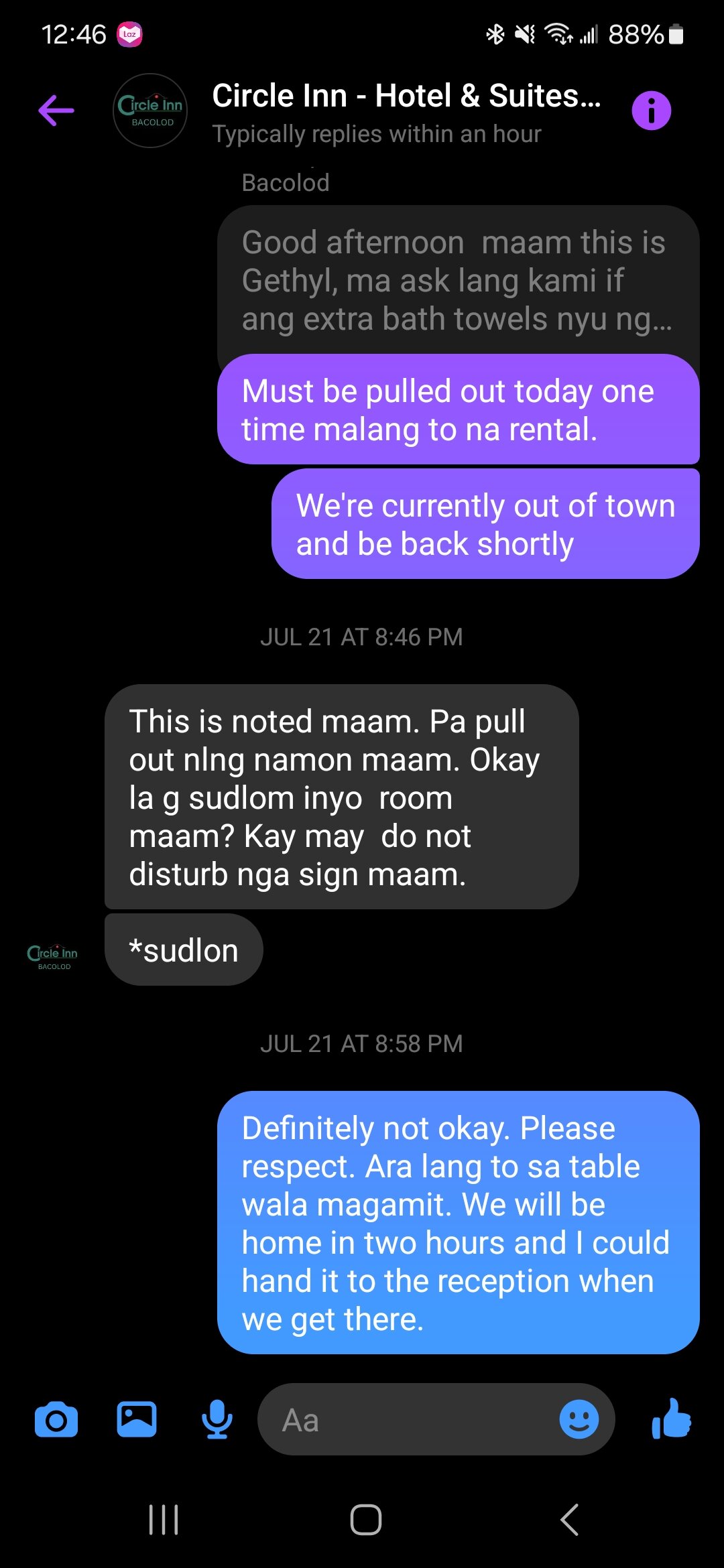Tap the system home button
Image resolution: width=724 pixels, height=1568 pixels.
tap(365, 1520)
